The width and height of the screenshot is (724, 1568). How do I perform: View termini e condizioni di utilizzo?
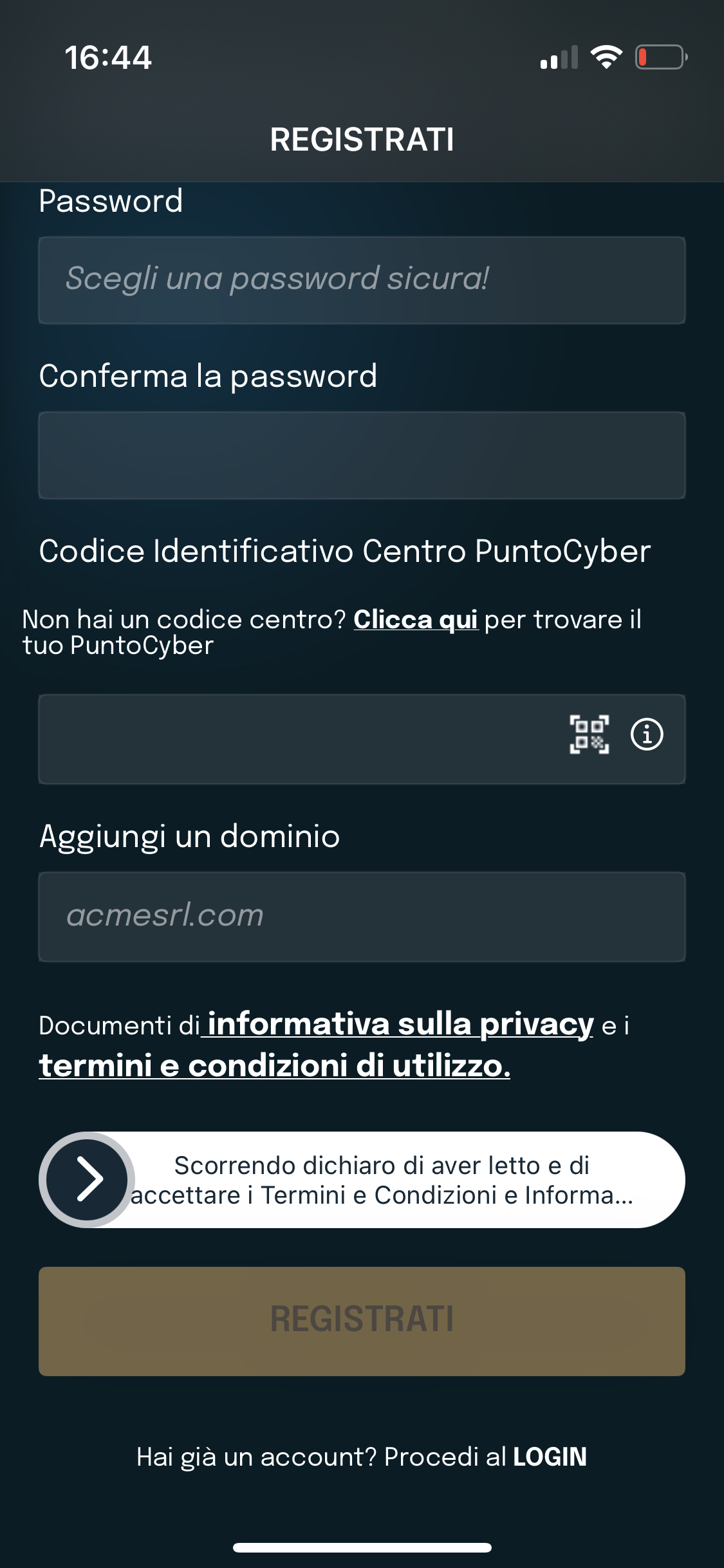click(275, 1066)
